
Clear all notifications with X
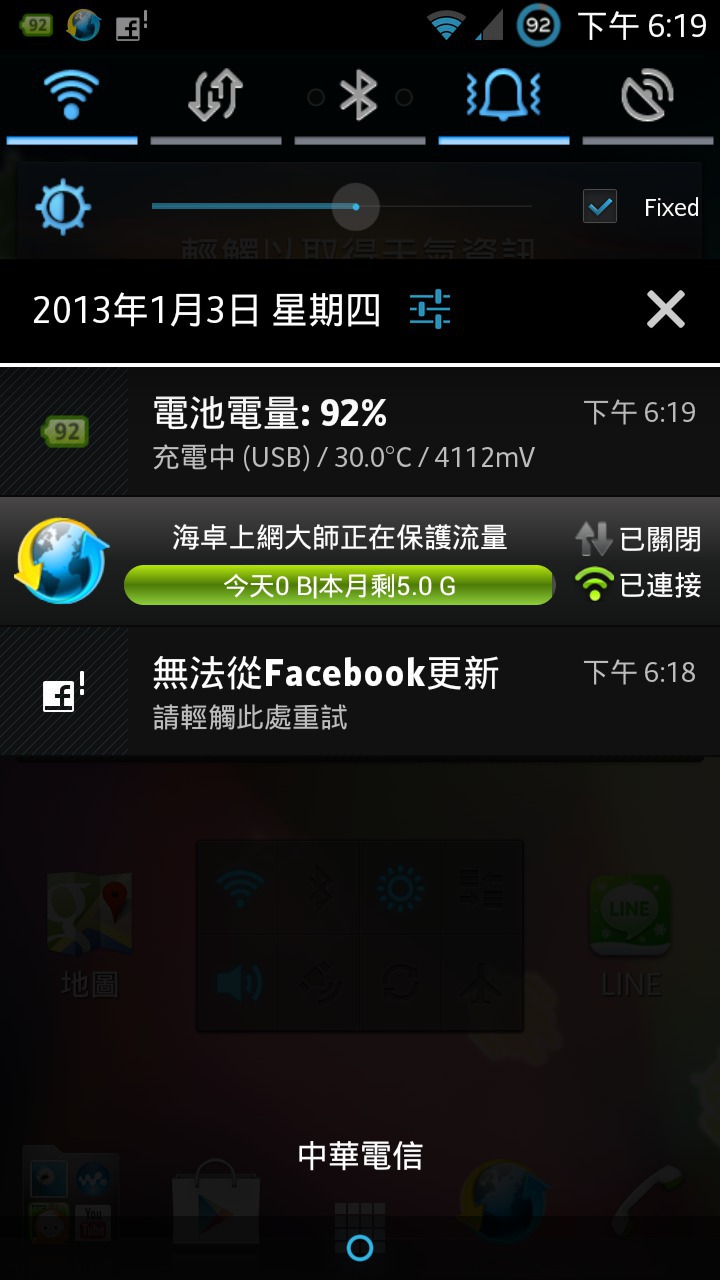click(x=665, y=310)
